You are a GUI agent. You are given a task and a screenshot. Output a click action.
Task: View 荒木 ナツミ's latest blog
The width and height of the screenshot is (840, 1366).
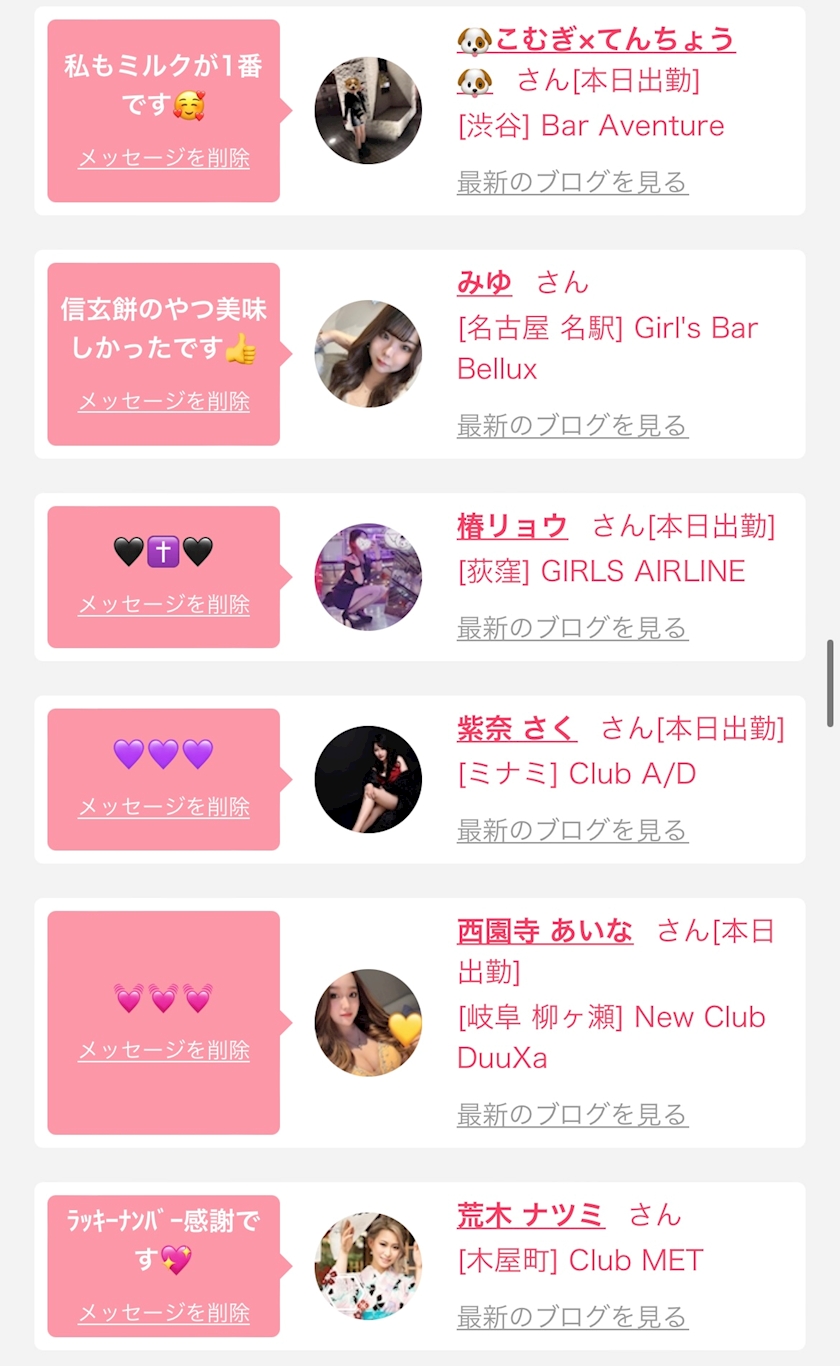click(x=572, y=1318)
